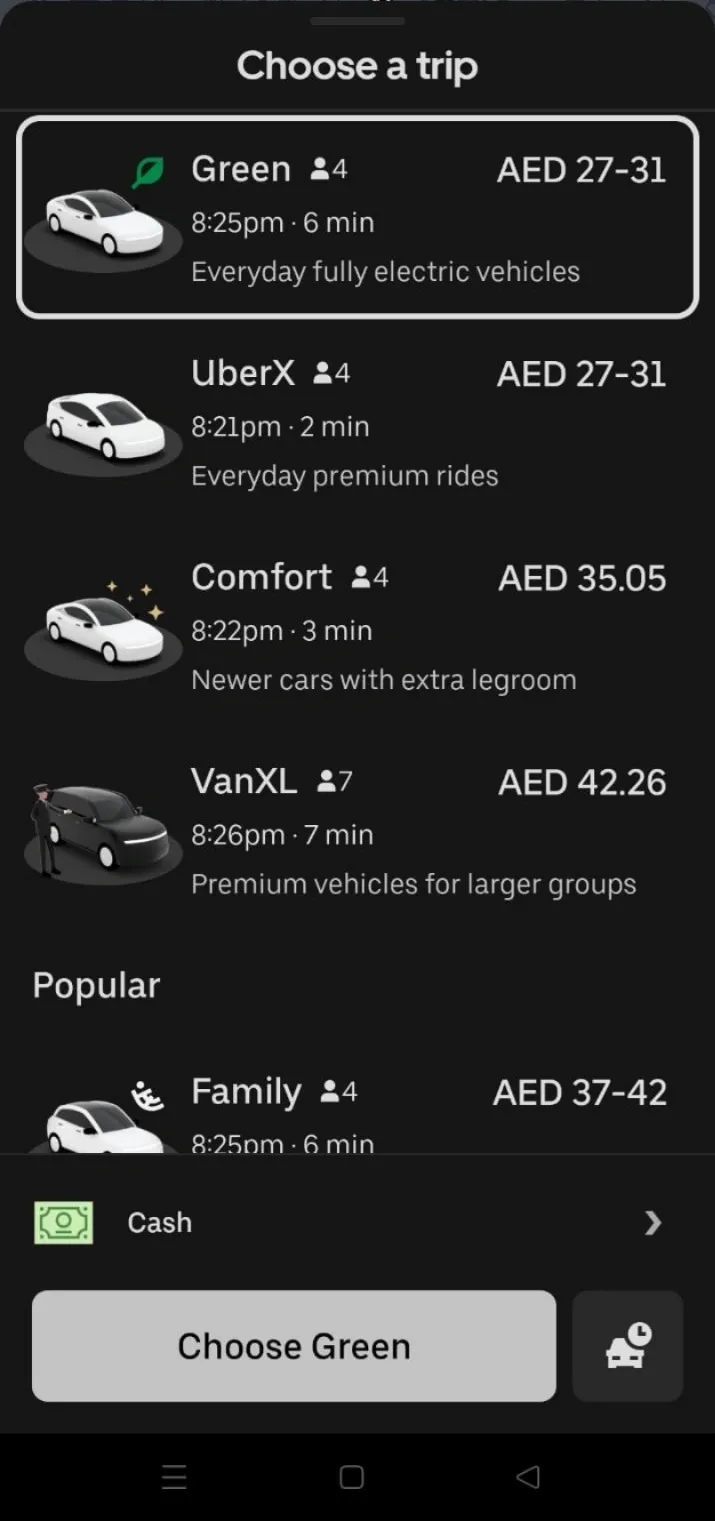Confirm with the Choose Green button
Viewport: 715px width, 1521px height.
pos(294,1346)
